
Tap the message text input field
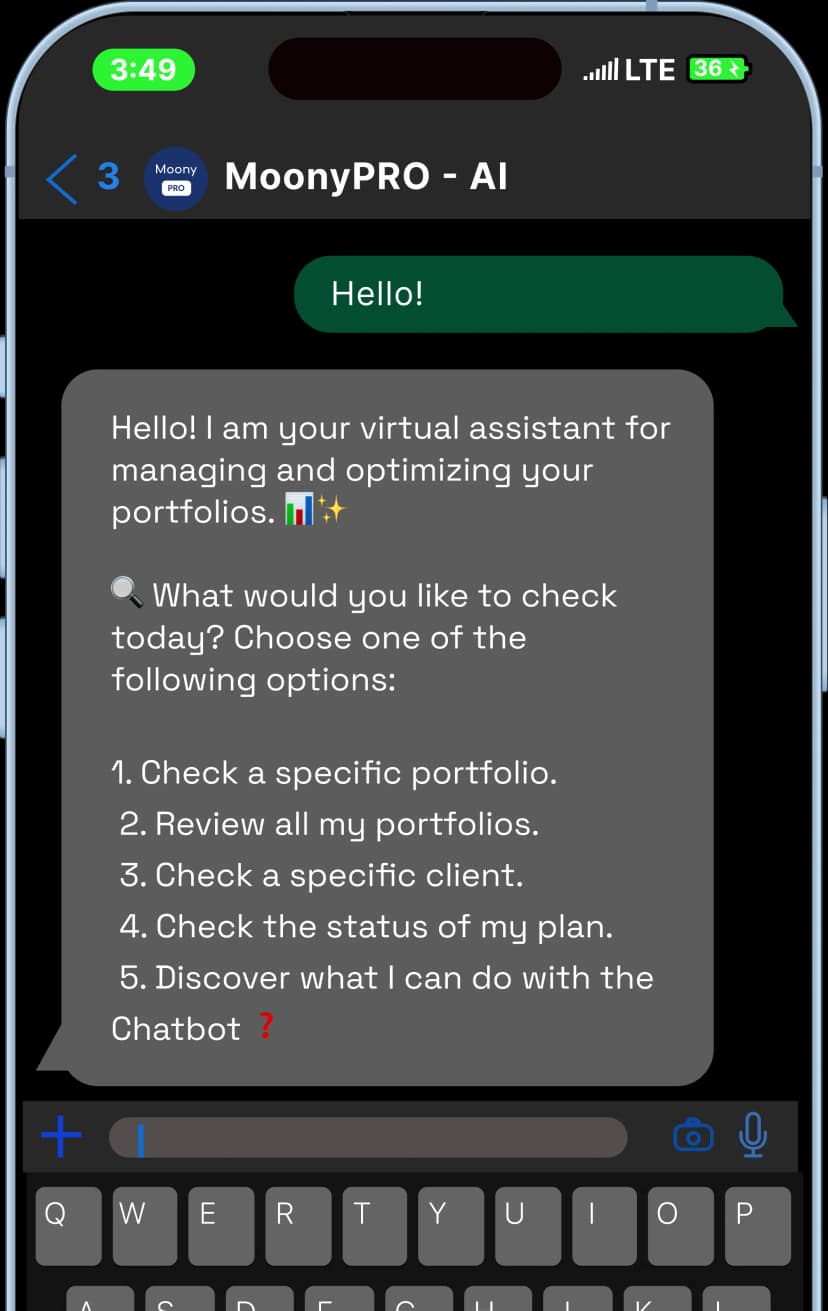coord(367,1136)
